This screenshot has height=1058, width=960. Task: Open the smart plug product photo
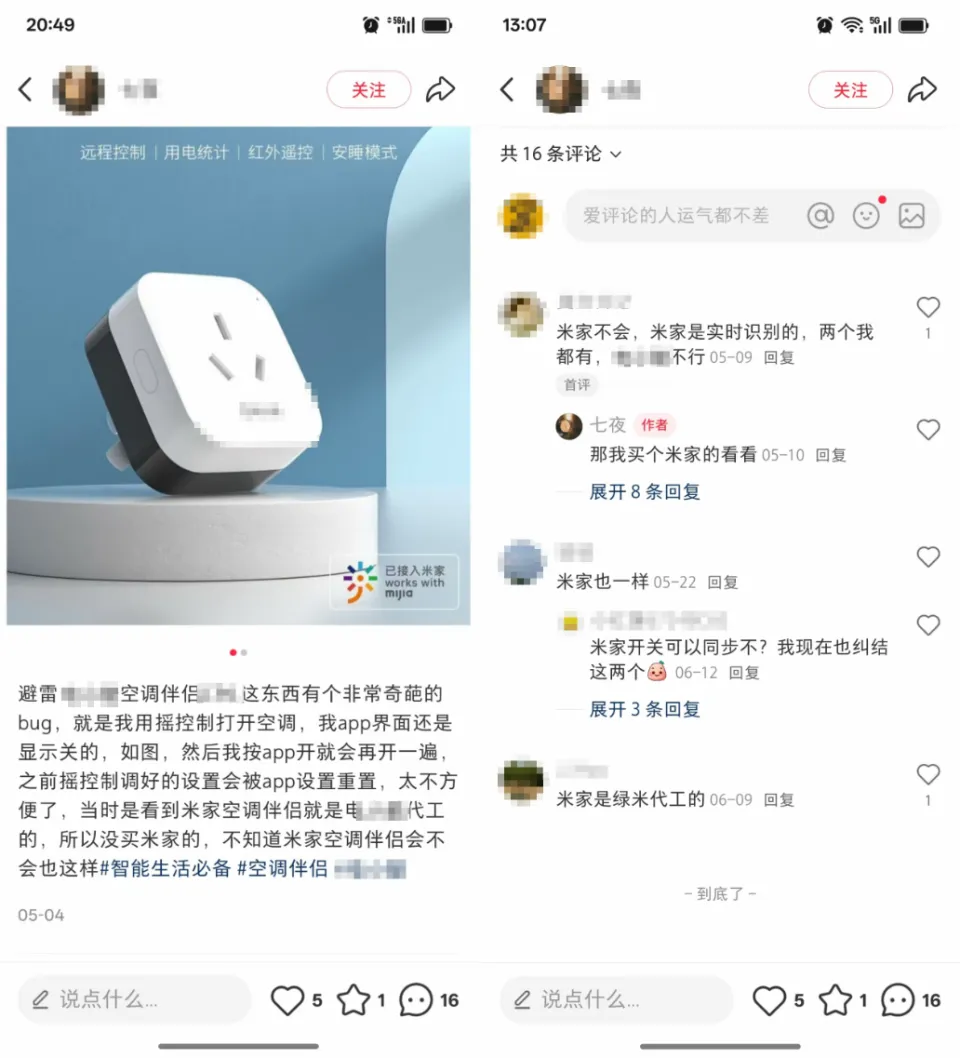238,375
